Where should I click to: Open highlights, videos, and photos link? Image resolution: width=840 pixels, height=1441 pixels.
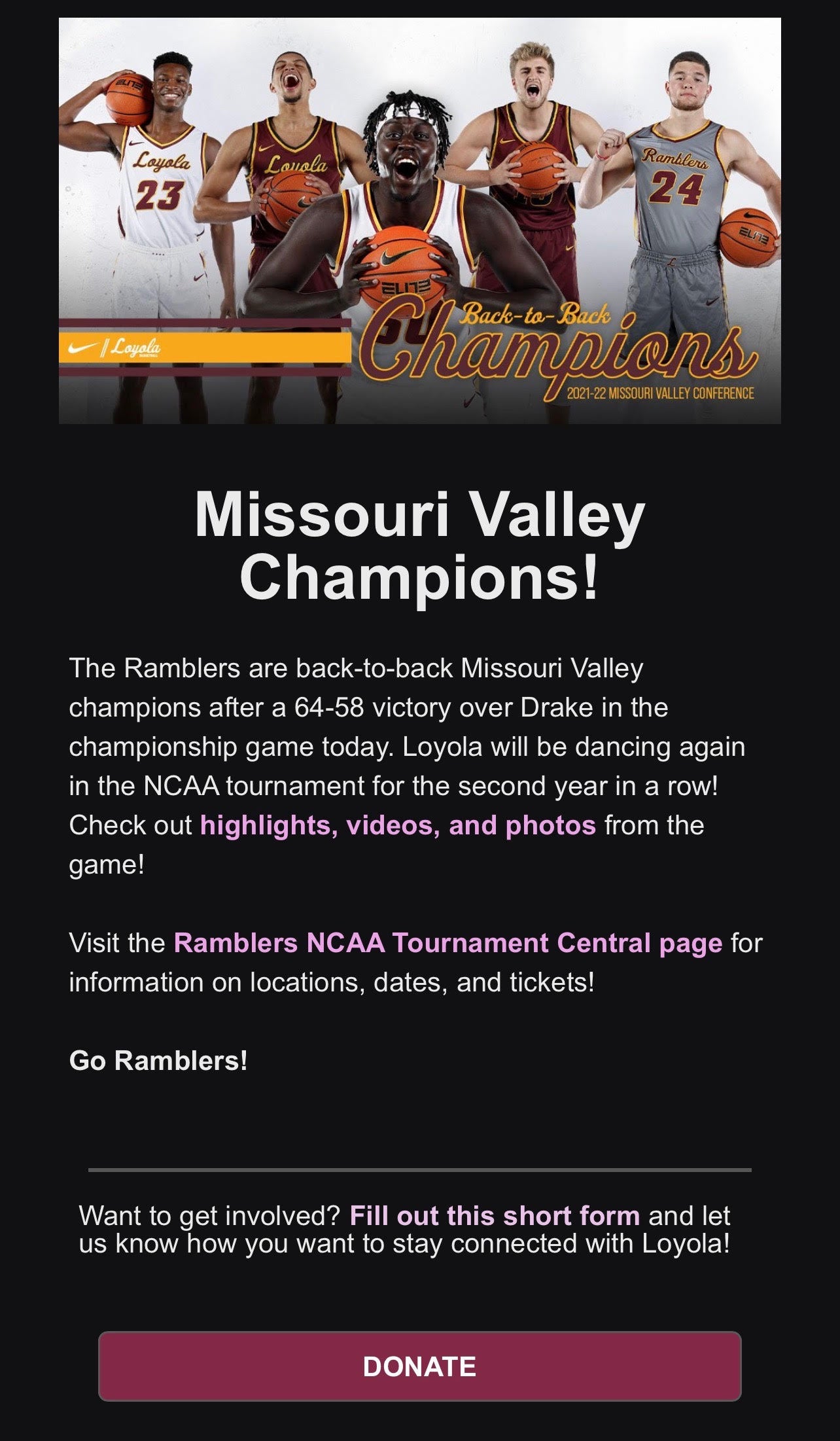398,825
